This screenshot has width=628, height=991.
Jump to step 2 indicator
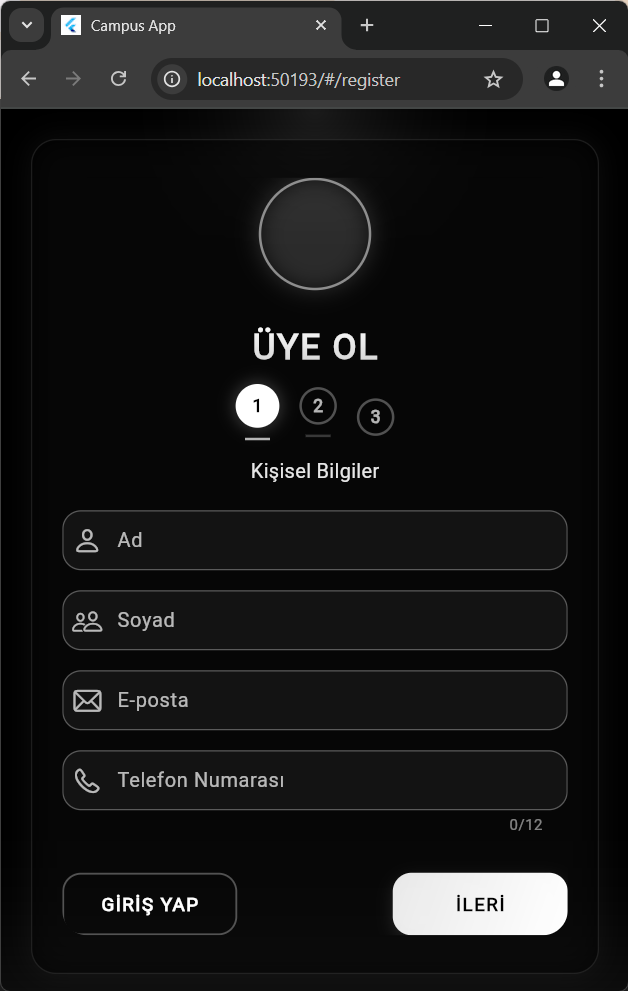coord(318,406)
